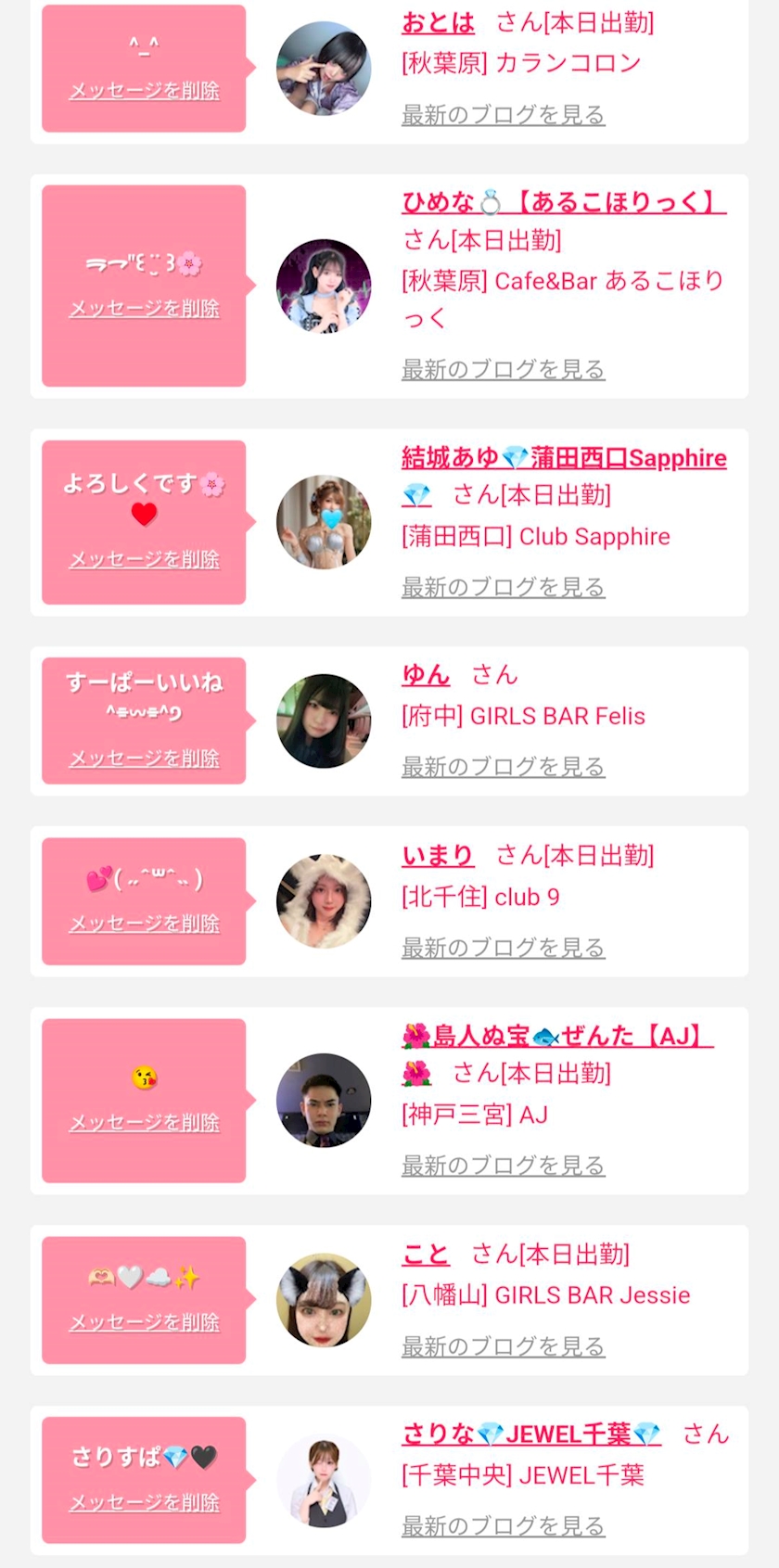View latest blog of ゆん
Viewport: 779px width, 1568px height.
pyautogui.click(x=503, y=768)
